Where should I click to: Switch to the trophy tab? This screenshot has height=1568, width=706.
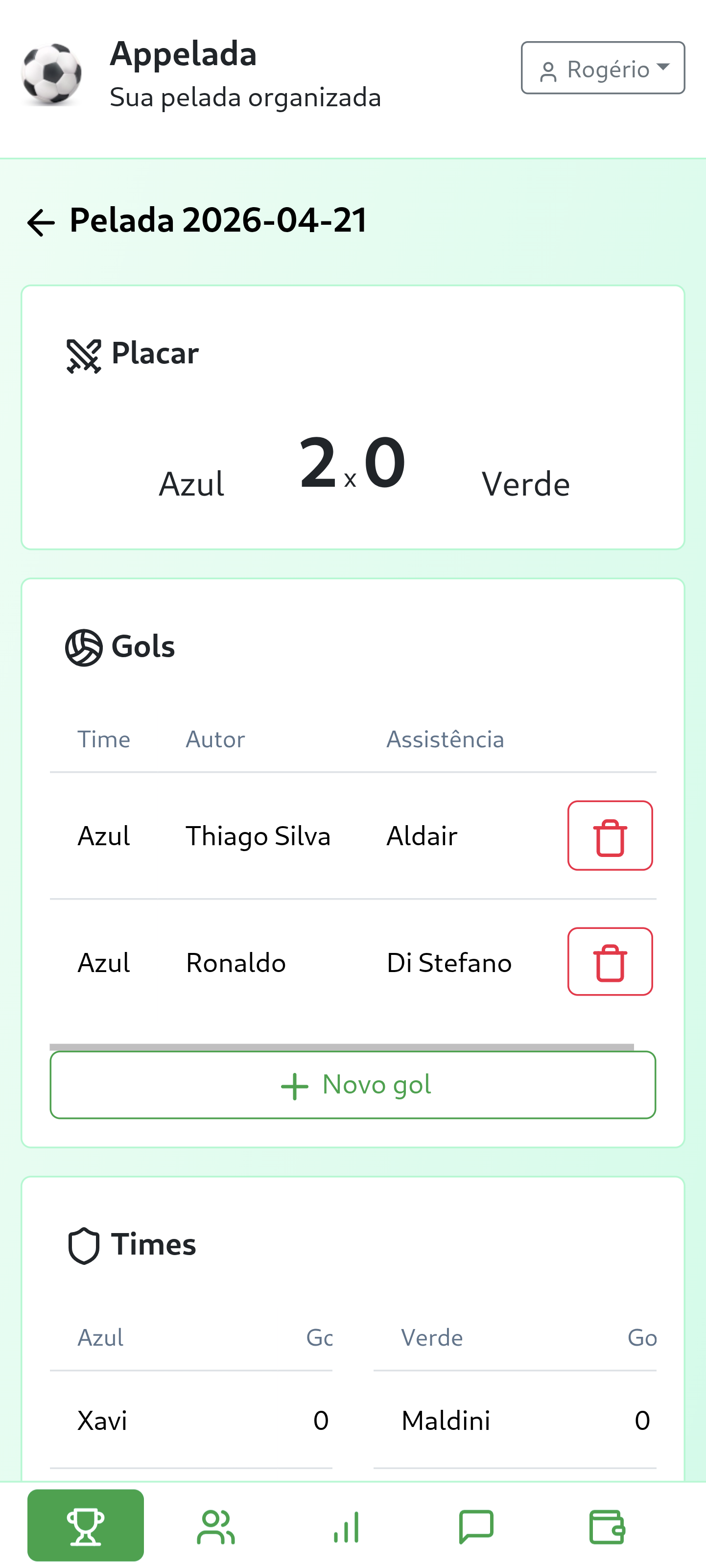tap(86, 1525)
